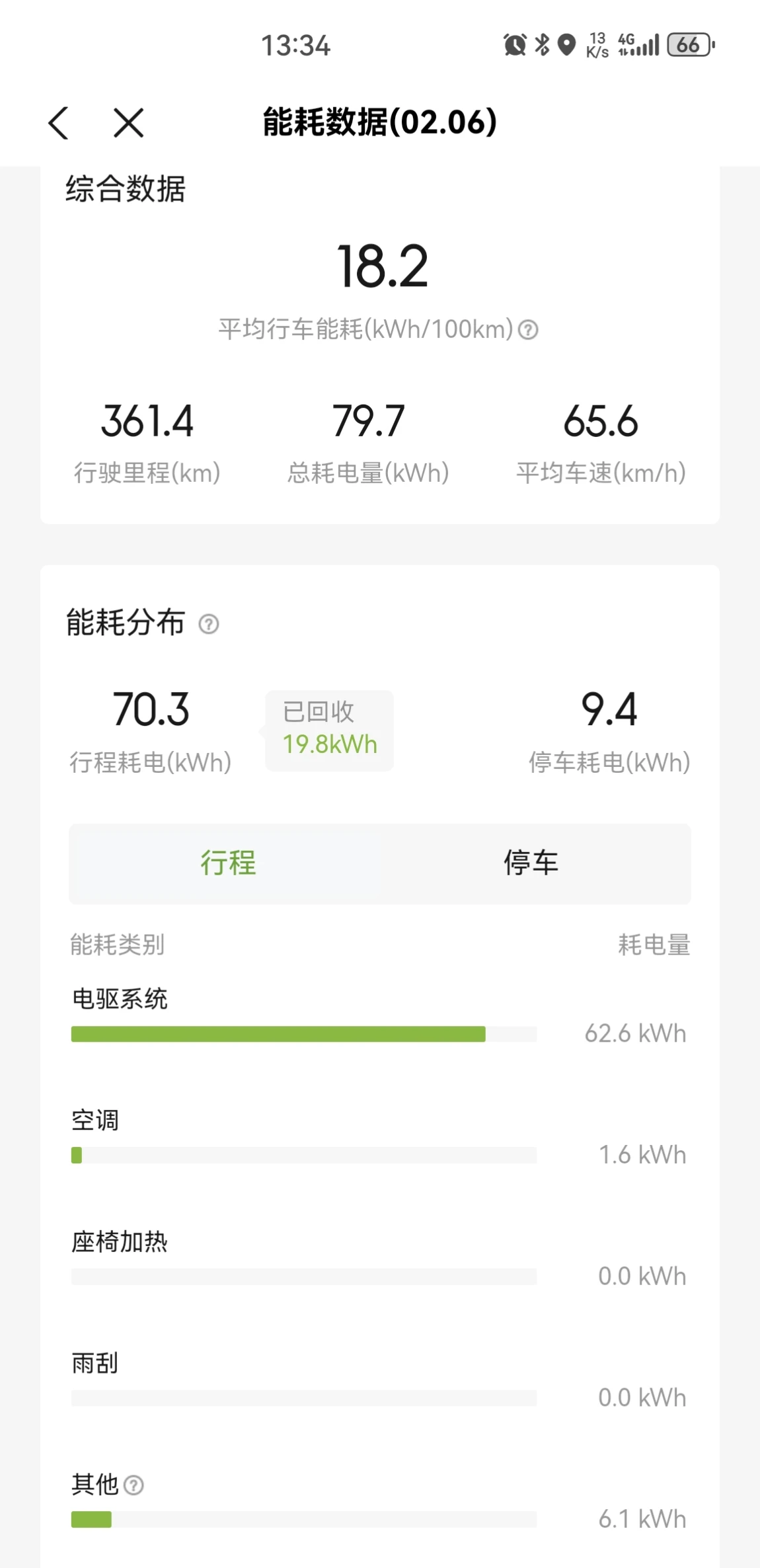Close the energy consumption page

[x=128, y=123]
